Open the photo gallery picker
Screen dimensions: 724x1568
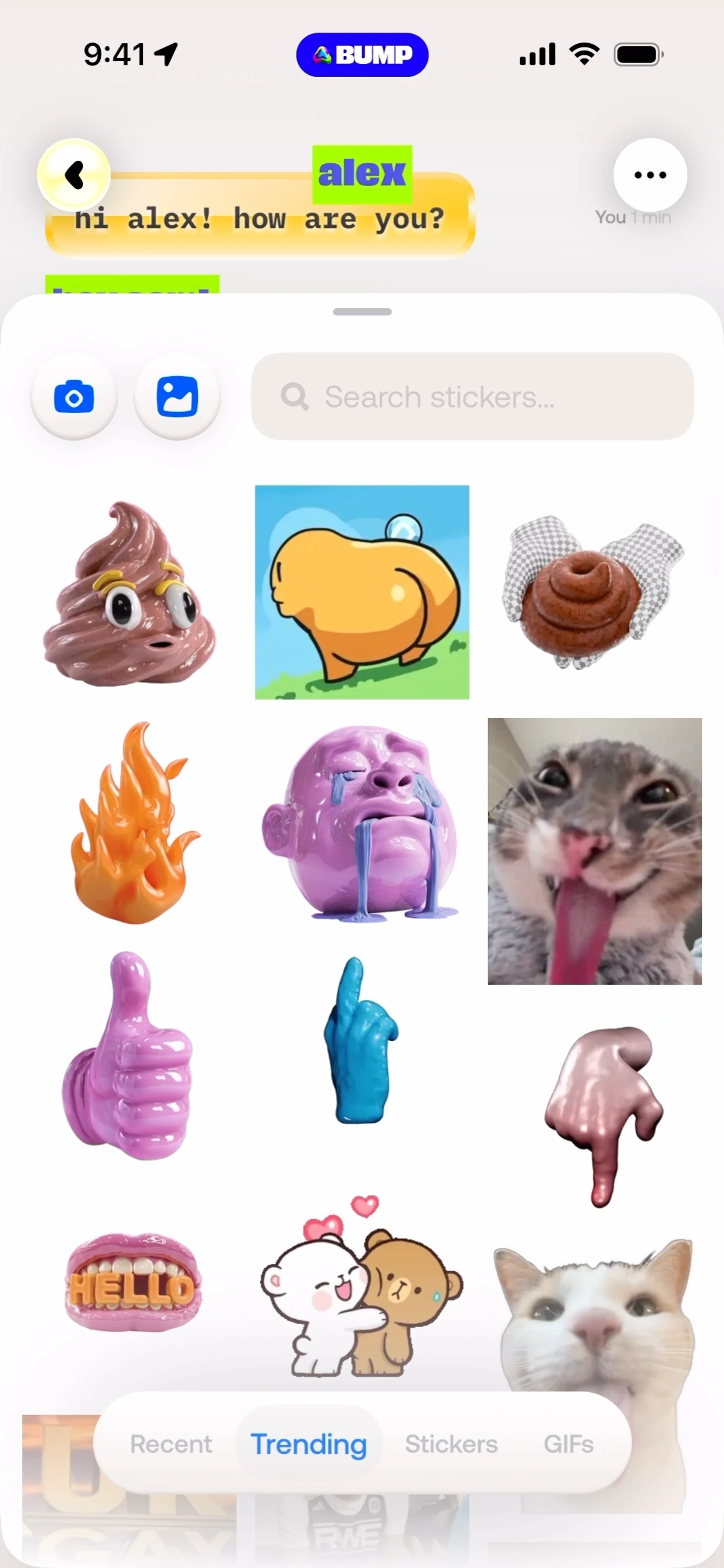tap(176, 397)
